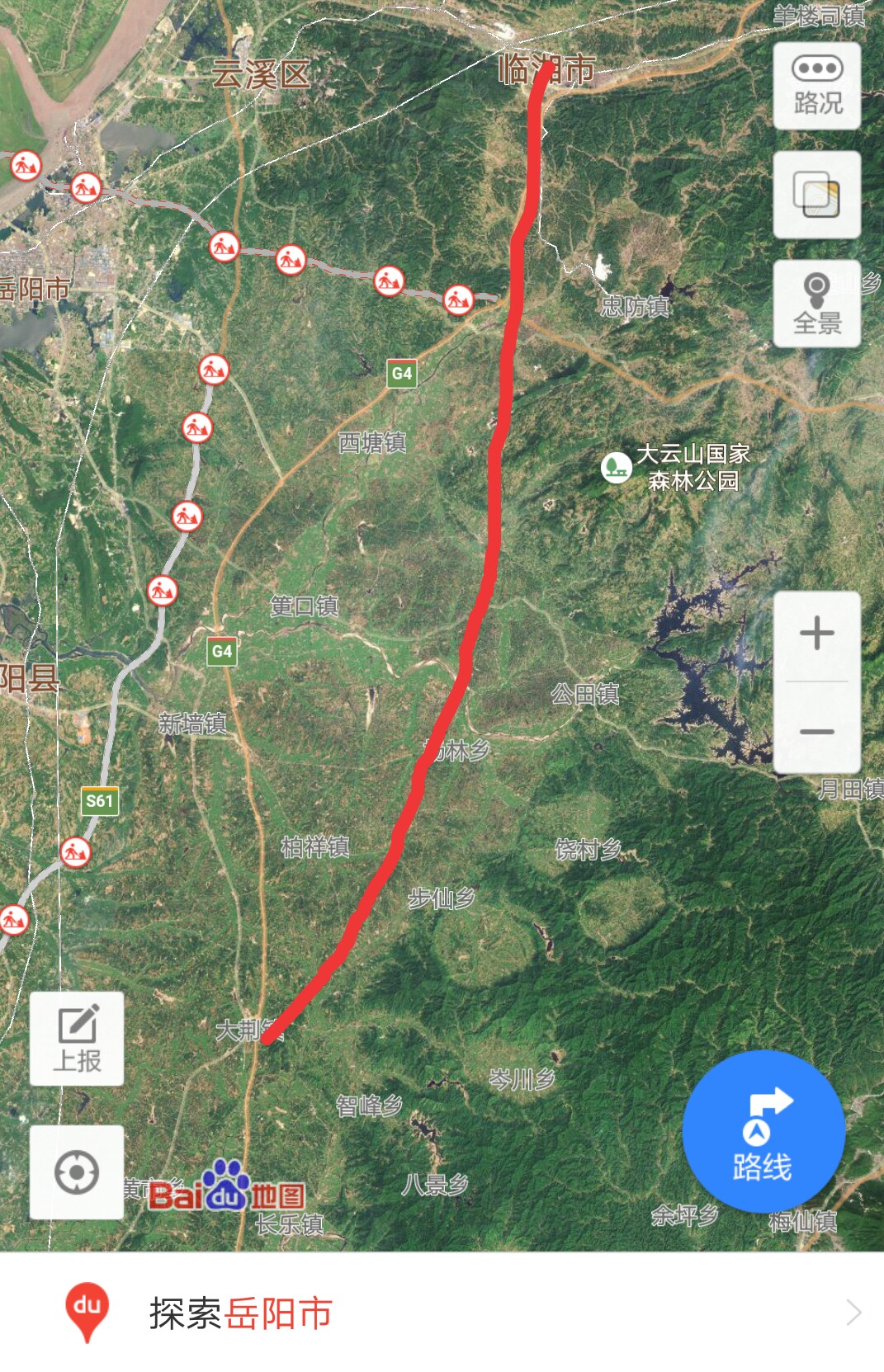Viewport: 884px width, 1372px height.
Task: Toggle the 路况 traffic conditions button
Action: pyautogui.click(x=816, y=86)
